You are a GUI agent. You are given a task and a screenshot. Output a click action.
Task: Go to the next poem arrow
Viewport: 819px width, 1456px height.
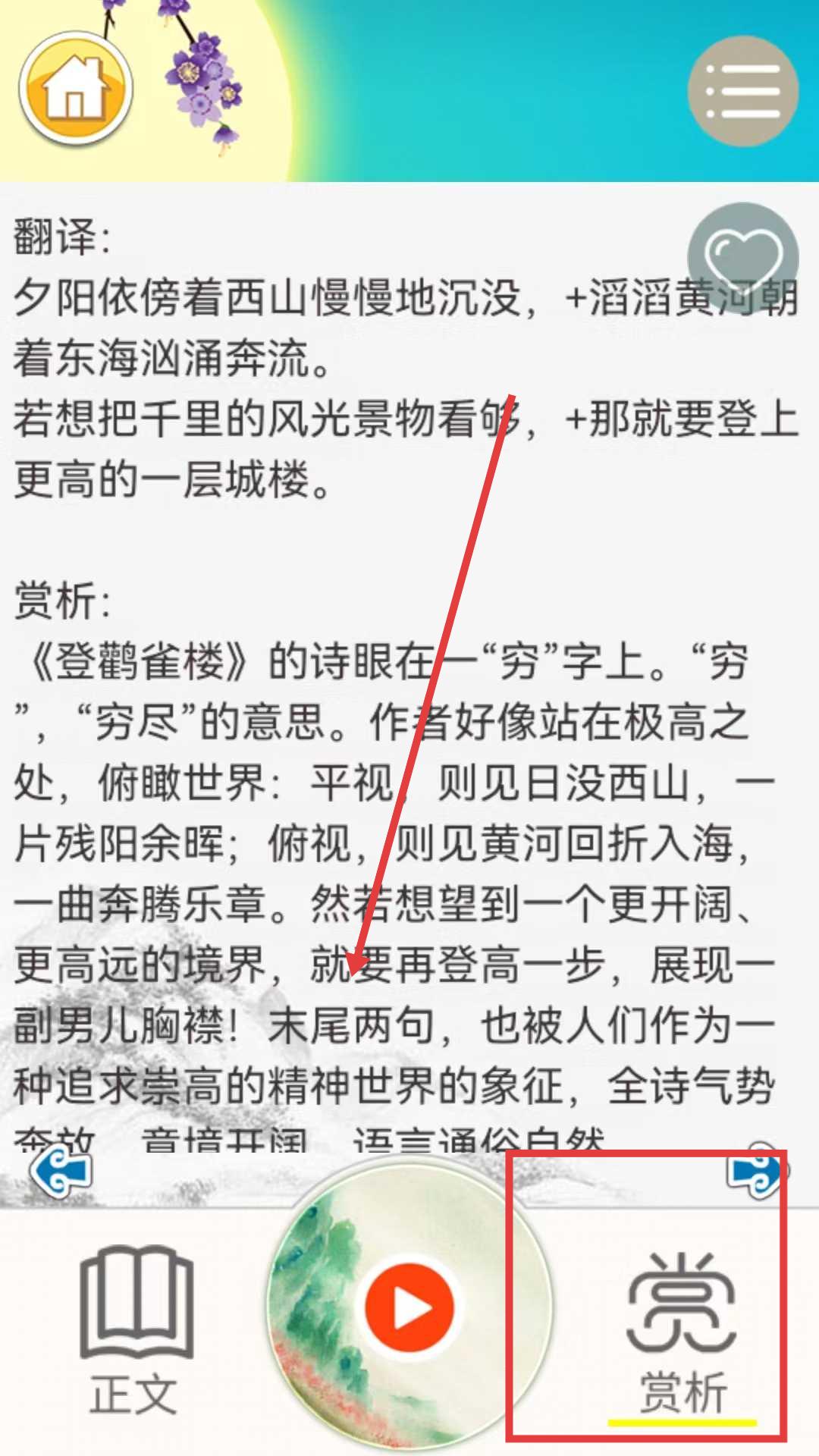point(755,1170)
